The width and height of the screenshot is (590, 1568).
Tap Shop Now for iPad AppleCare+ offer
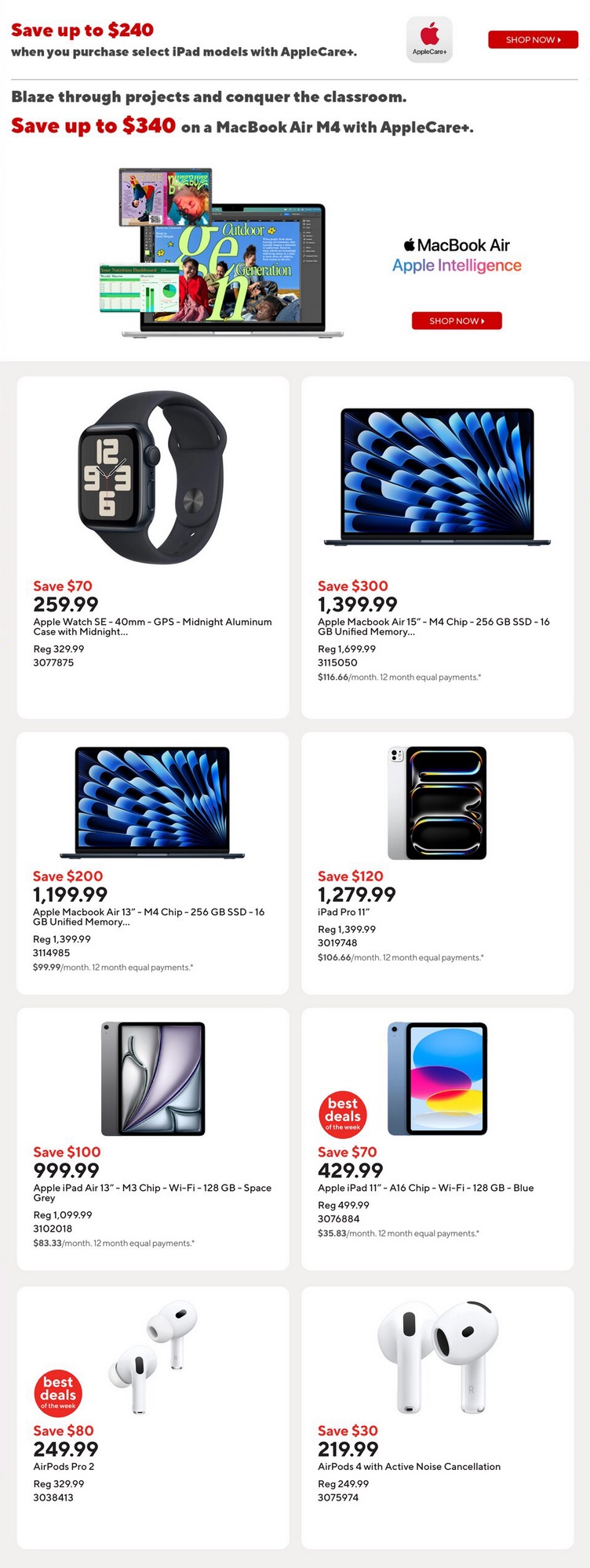(x=533, y=40)
